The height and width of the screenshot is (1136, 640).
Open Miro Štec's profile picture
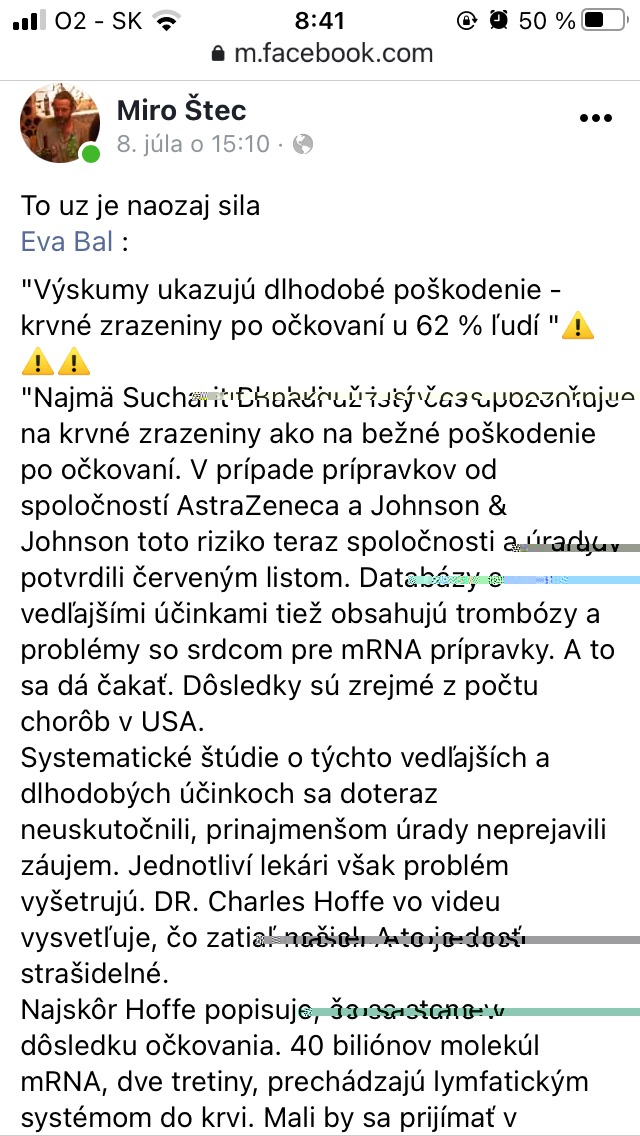click(60, 123)
